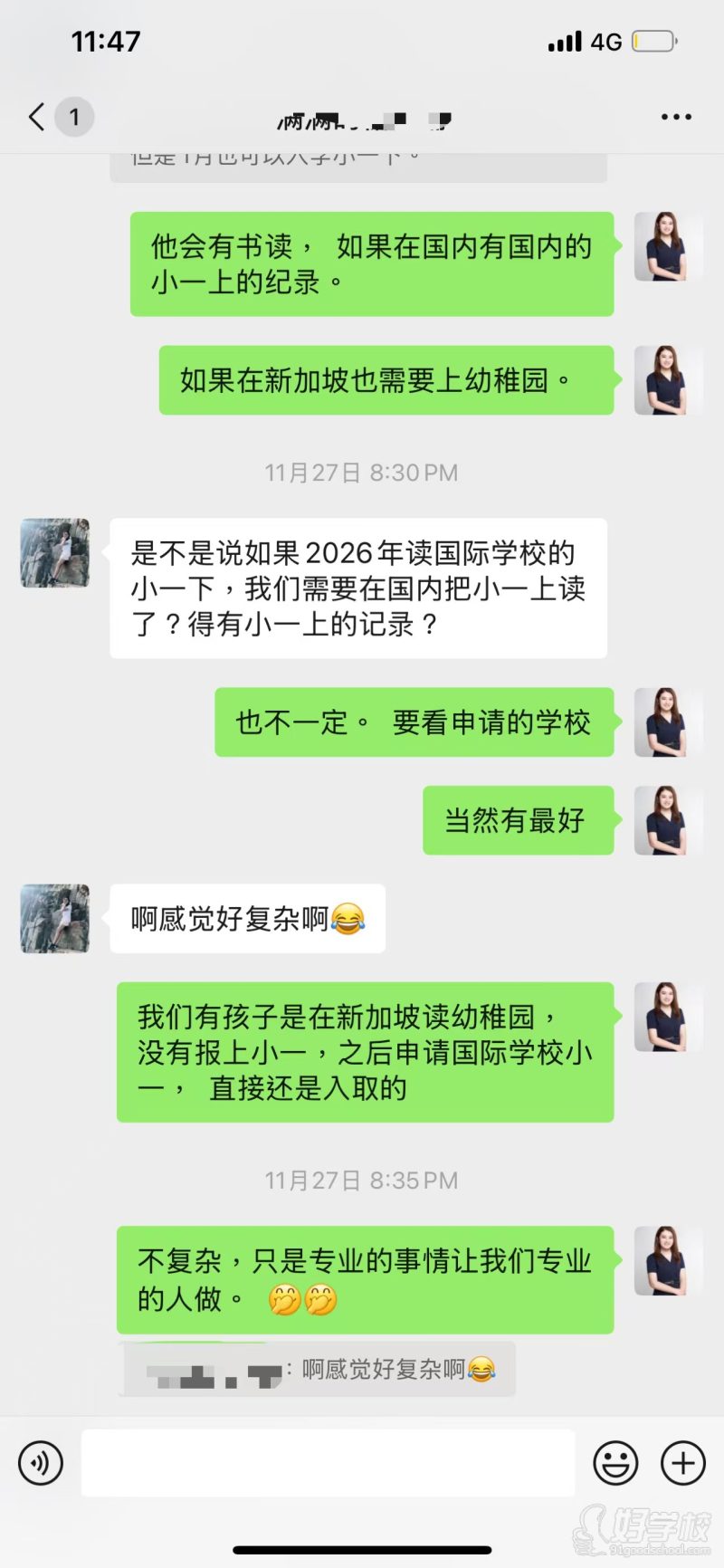Viewport: 724px width, 1568px height.
Task: Tap the signal strength bars icon
Action: (566, 42)
